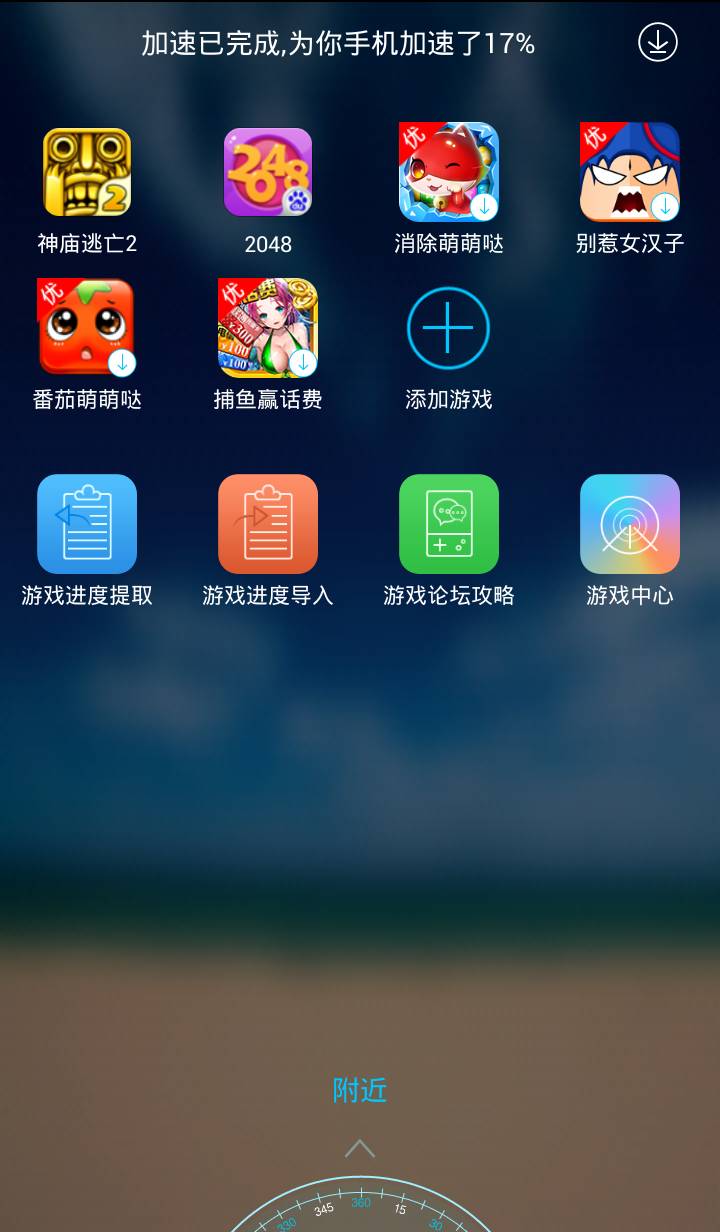Open the 游戏进度提取 (progress extract) tool
This screenshot has height=1232, width=720.
[86, 523]
